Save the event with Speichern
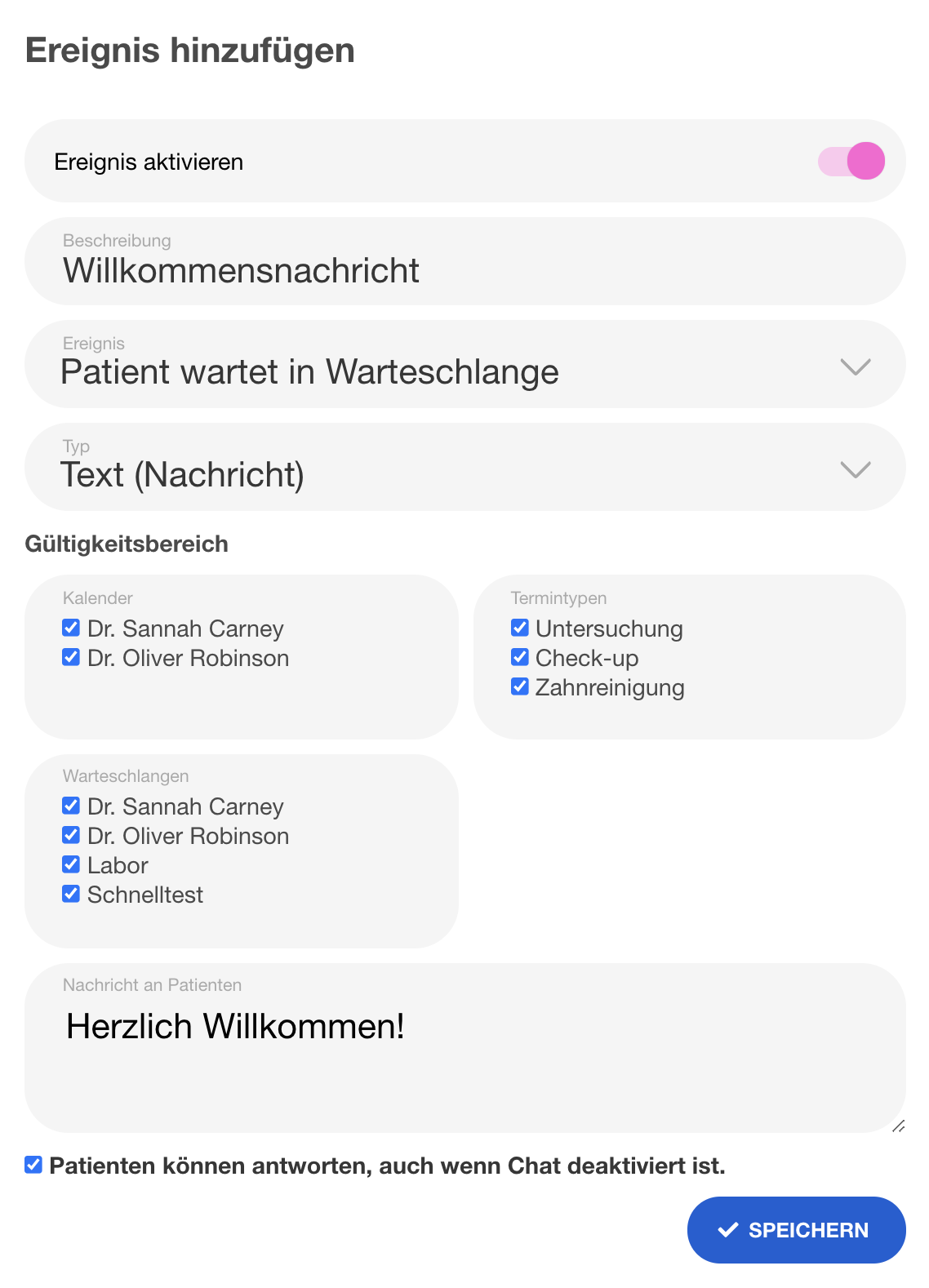Screen dimensions: 929x1288 coord(796,1230)
